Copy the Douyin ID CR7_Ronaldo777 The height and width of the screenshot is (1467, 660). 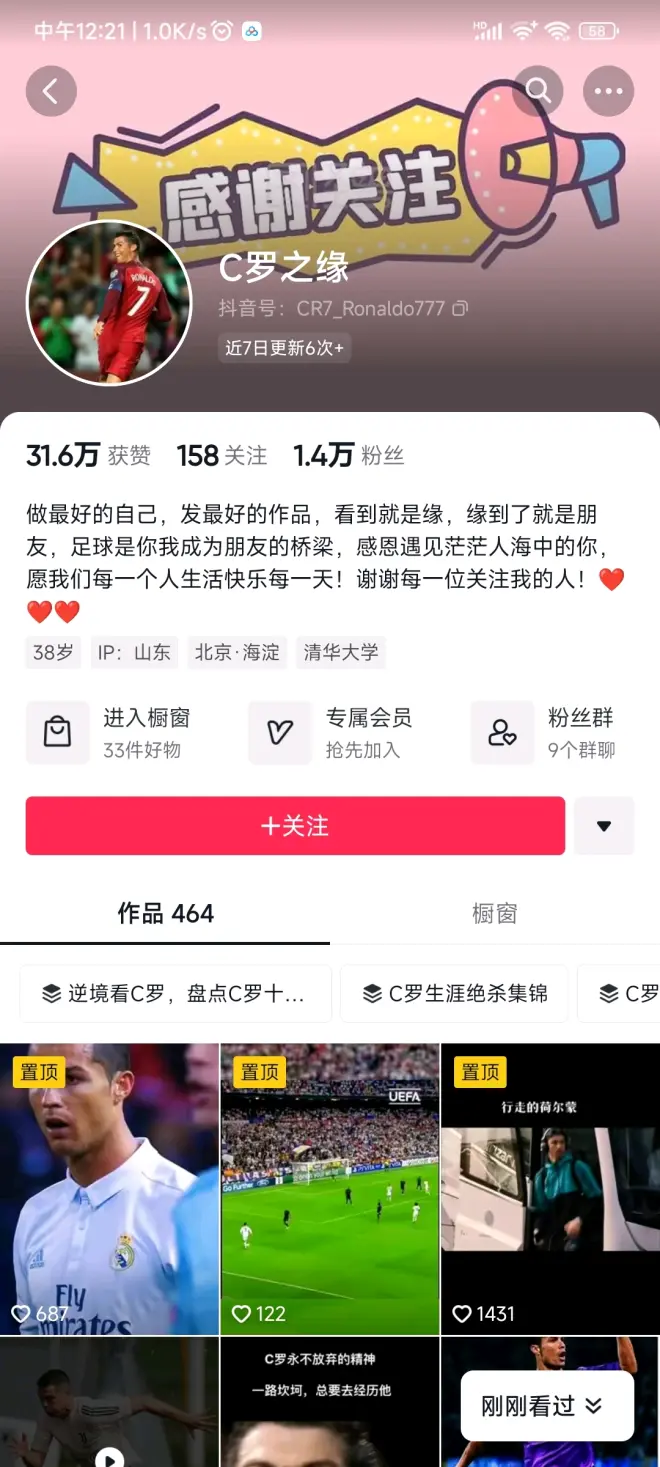tap(460, 309)
